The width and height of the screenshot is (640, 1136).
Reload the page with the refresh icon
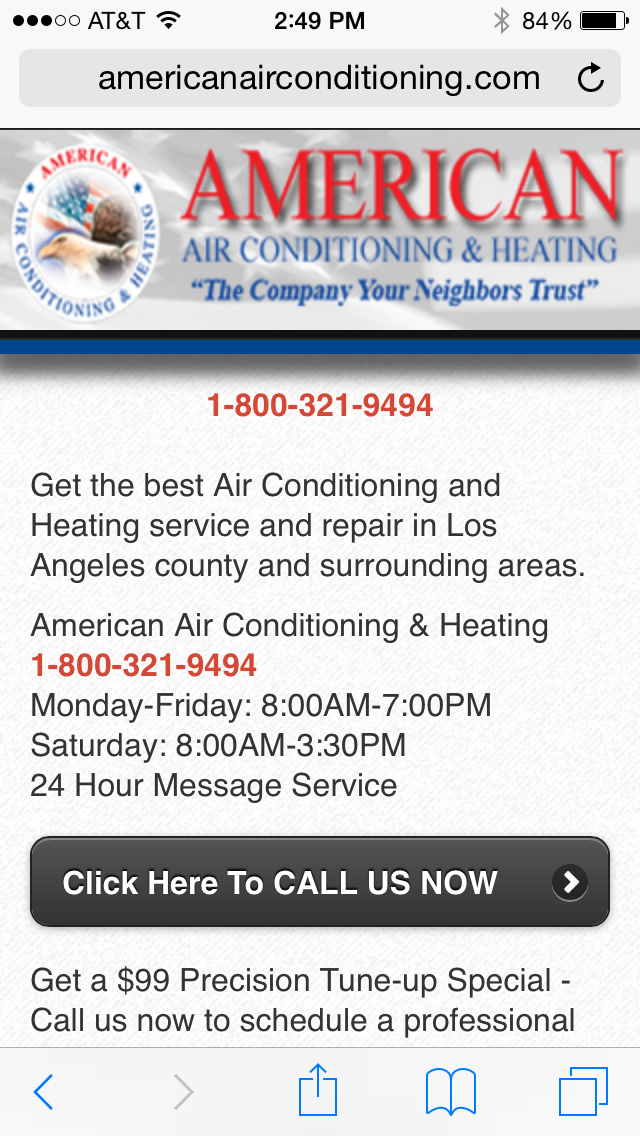(x=591, y=78)
